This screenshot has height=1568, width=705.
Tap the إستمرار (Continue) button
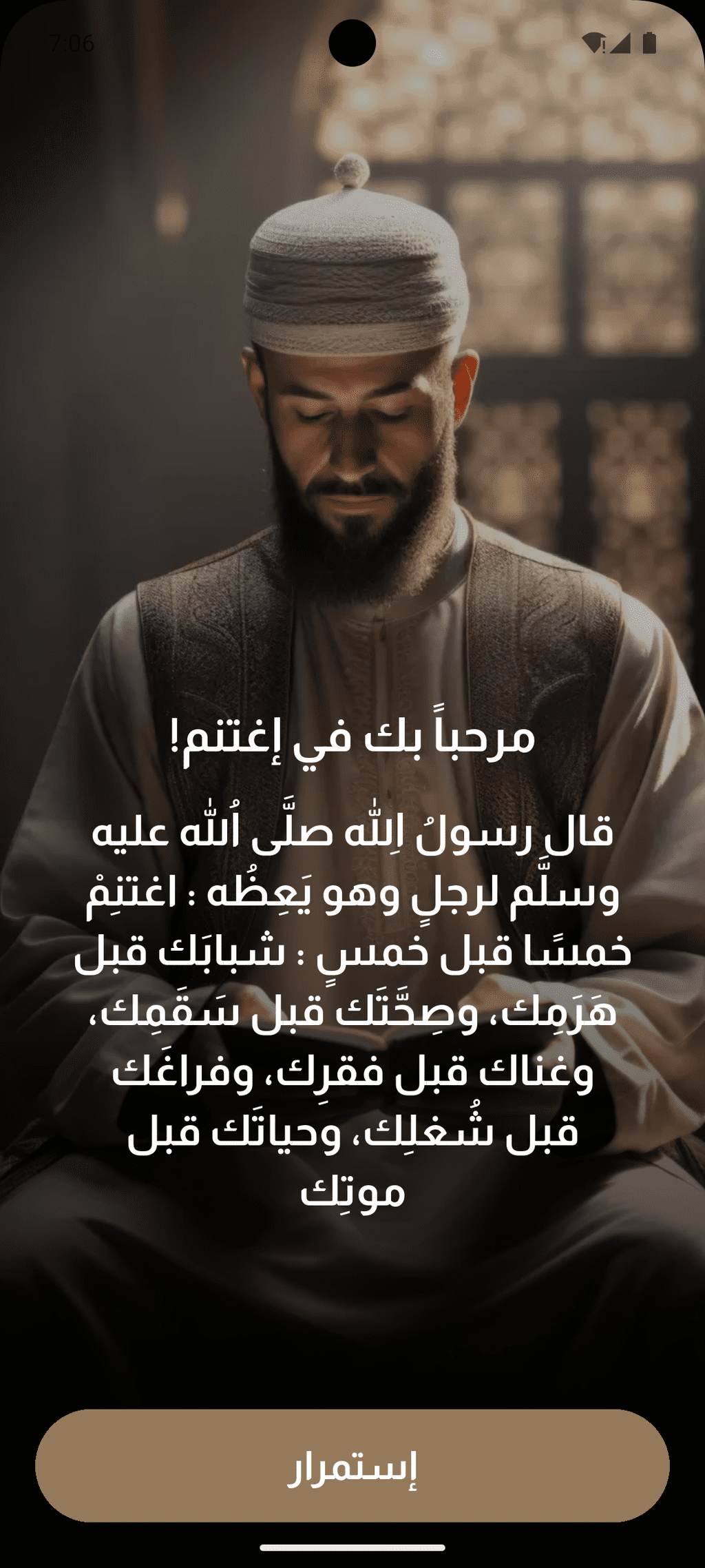point(352,1465)
